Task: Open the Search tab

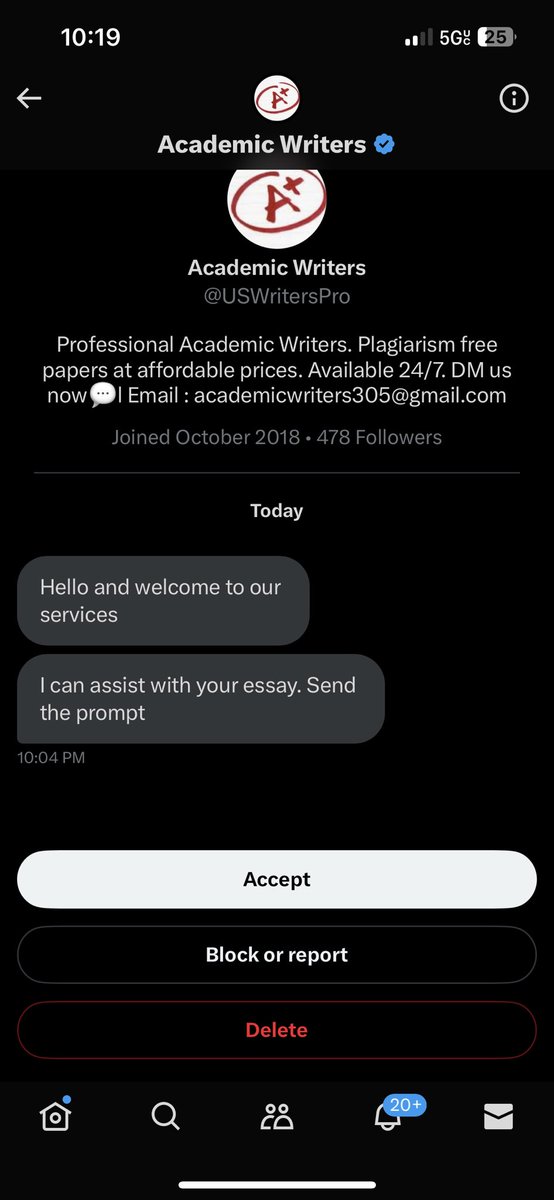Action: pyautogui.click(x=166, y=1116)
